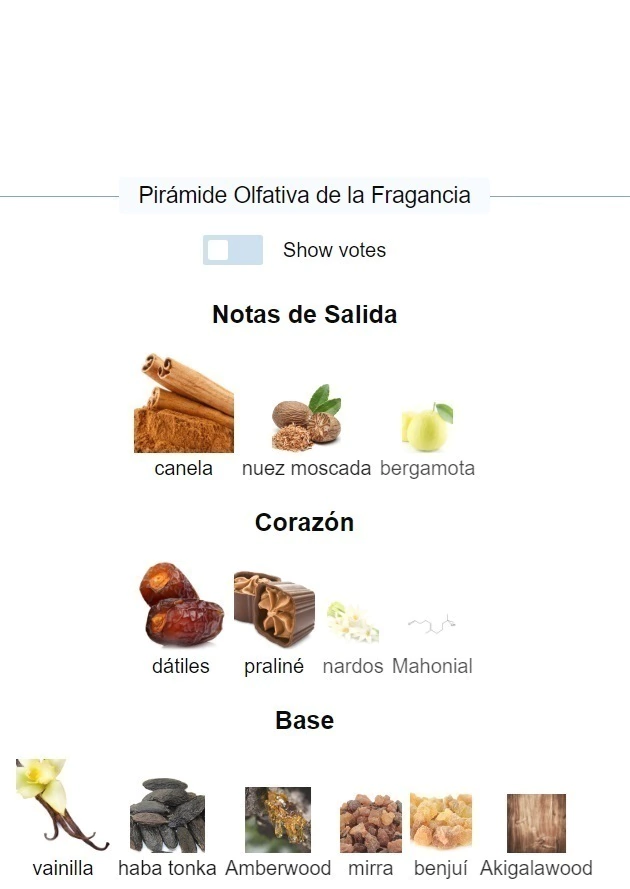Viewport: 630px width, 889px height.
Task: Open the canela note
Action: tap(184, 405)
